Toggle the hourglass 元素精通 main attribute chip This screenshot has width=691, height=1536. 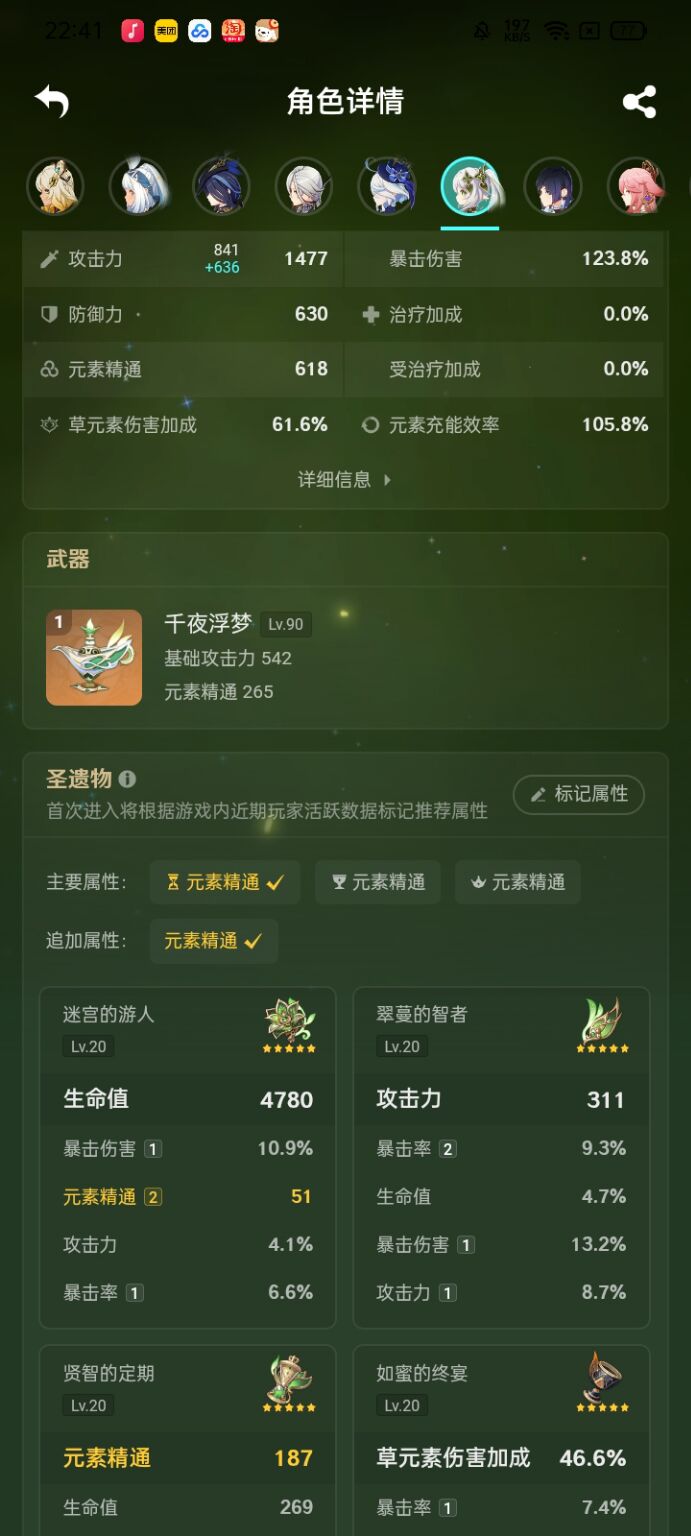tap(225, 882)
